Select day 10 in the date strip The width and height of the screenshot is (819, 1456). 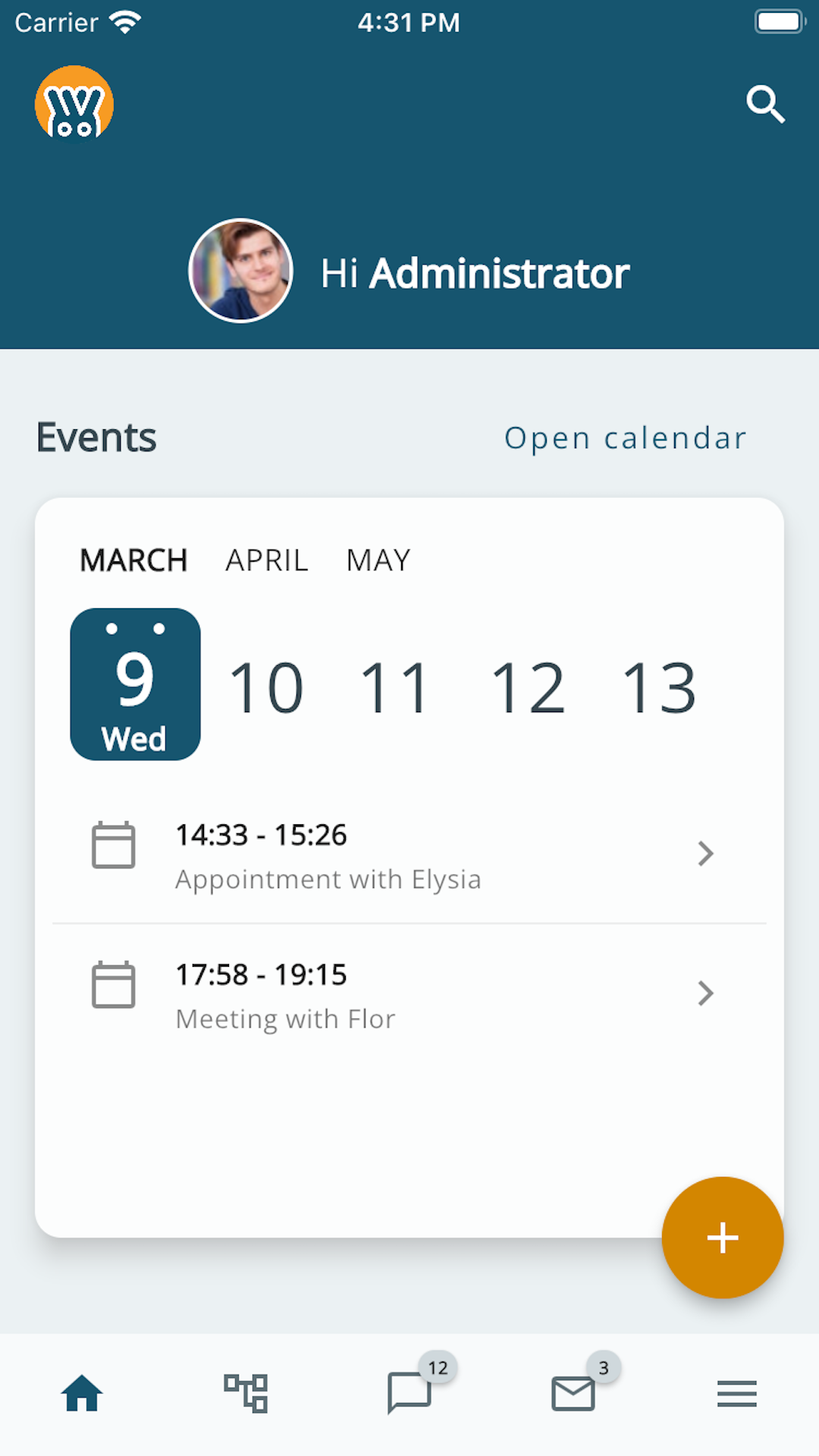266,688
